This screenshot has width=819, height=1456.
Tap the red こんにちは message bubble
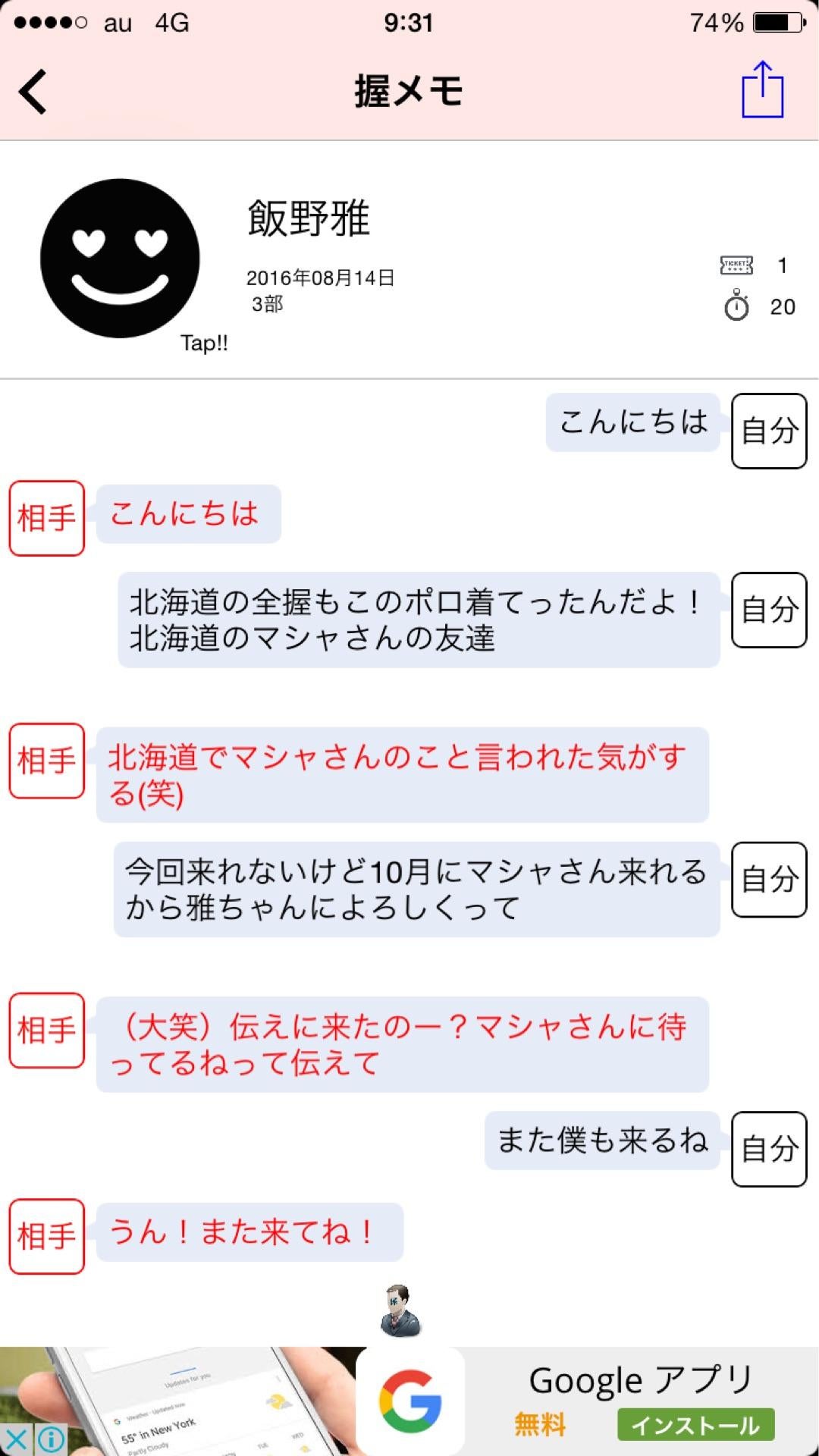click(187, 515)
